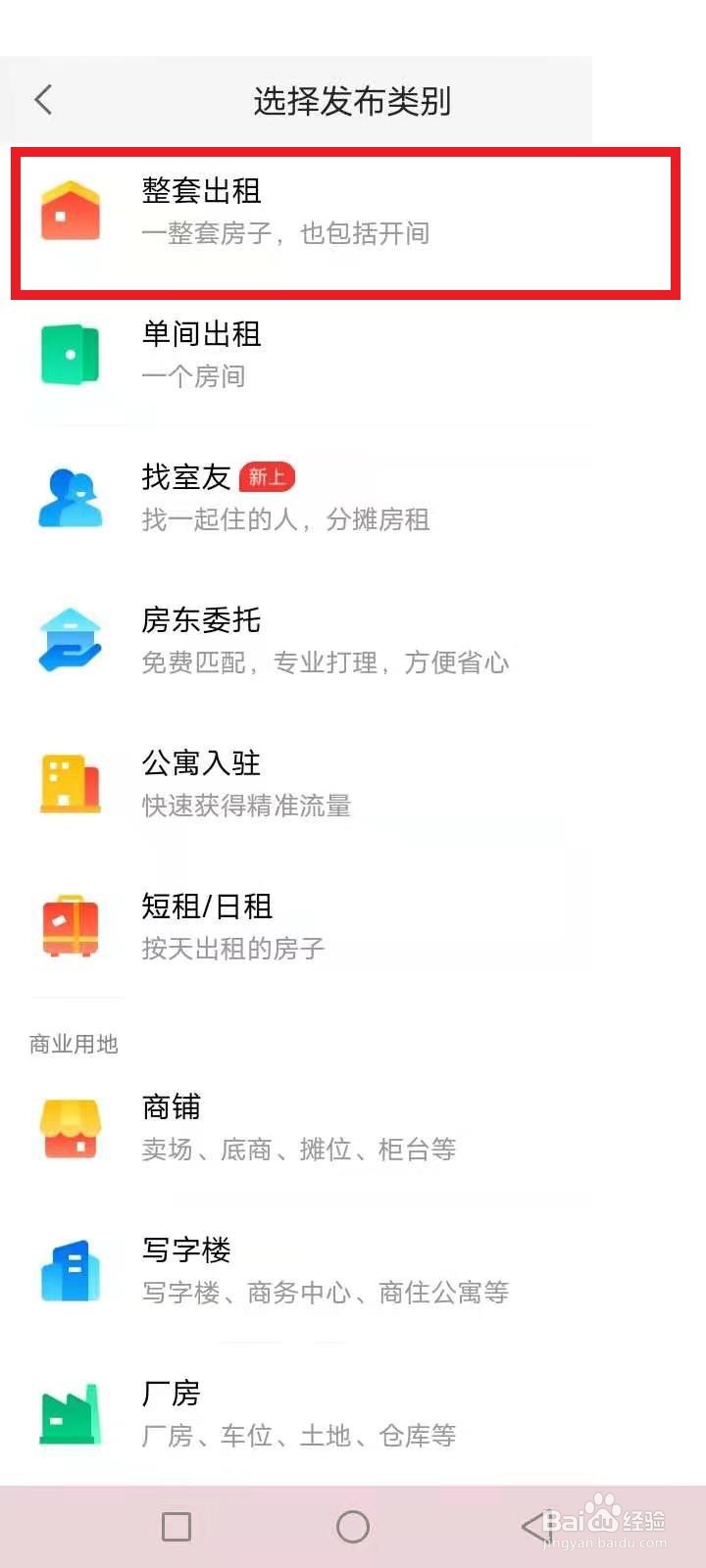Select the orange house icon for 整套出租
Screen dimensions: 706x1568
pos(72,210)
